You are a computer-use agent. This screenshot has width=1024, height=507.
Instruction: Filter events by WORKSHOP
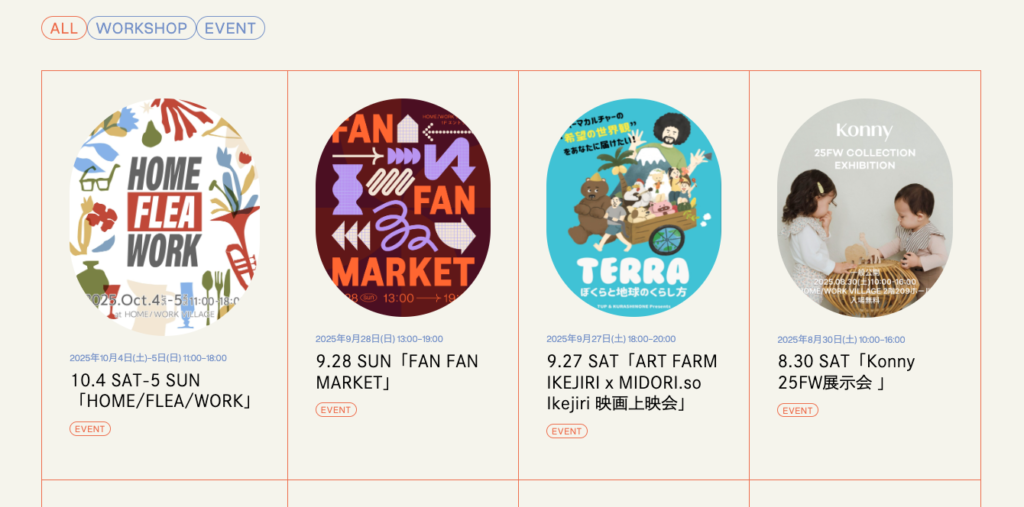(x=141, y=28)
